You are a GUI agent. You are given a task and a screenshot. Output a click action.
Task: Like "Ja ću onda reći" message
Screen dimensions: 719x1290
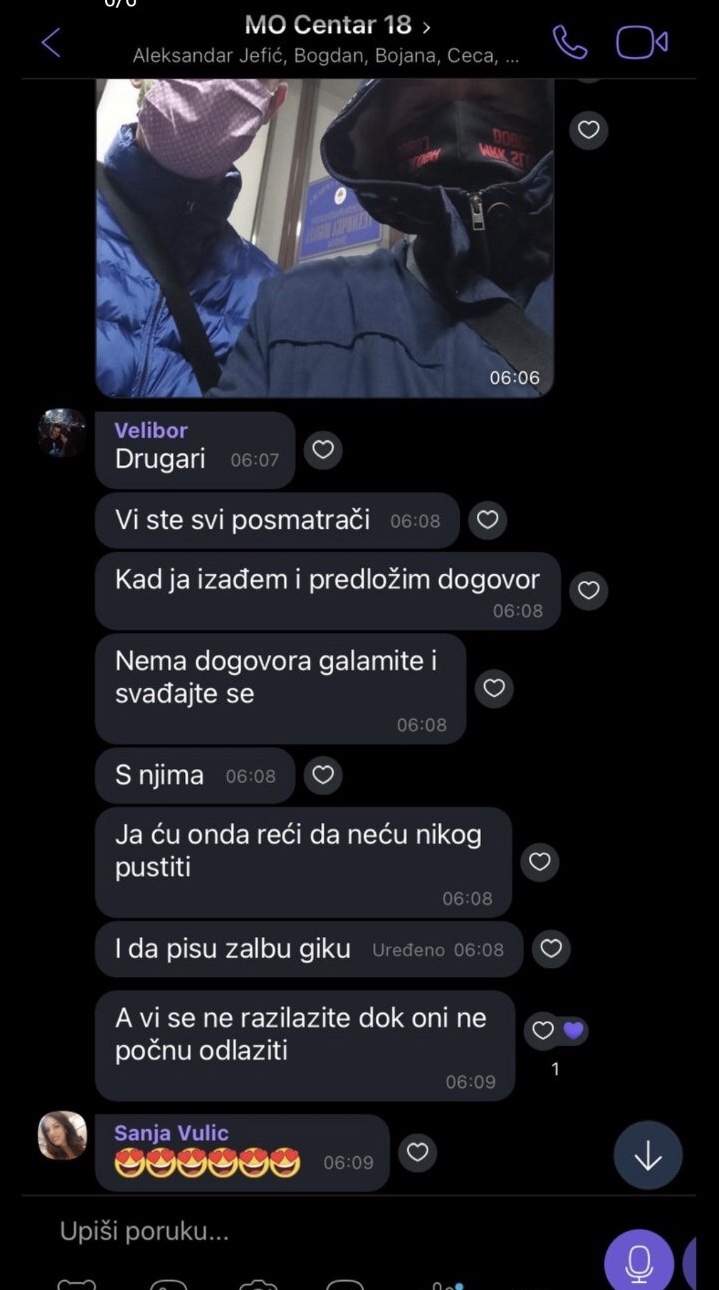tap(540, 862)
